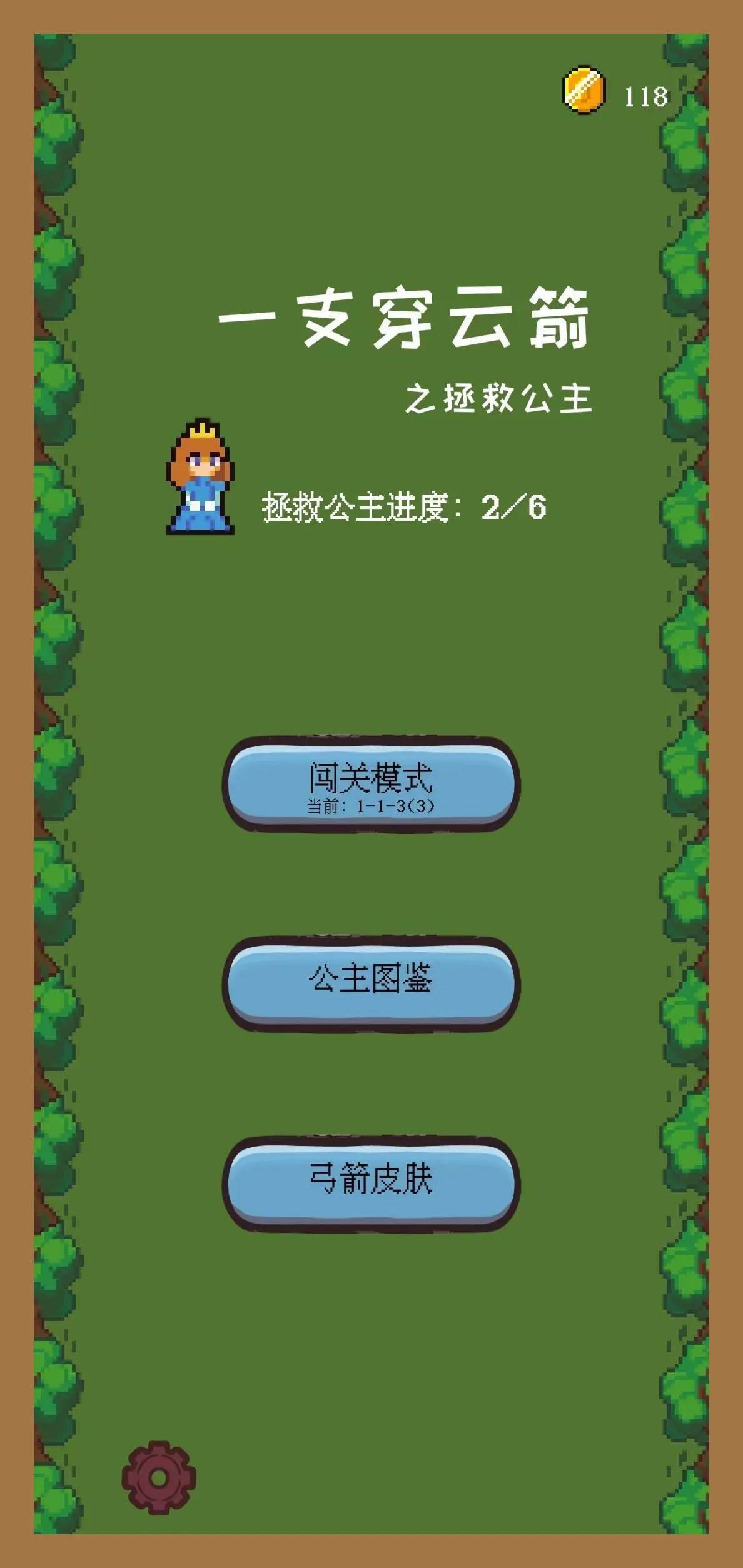The height and width of the screenshot is (1568, 743).
Task: Click the gold coin icon
Action: tap(583, 92)
